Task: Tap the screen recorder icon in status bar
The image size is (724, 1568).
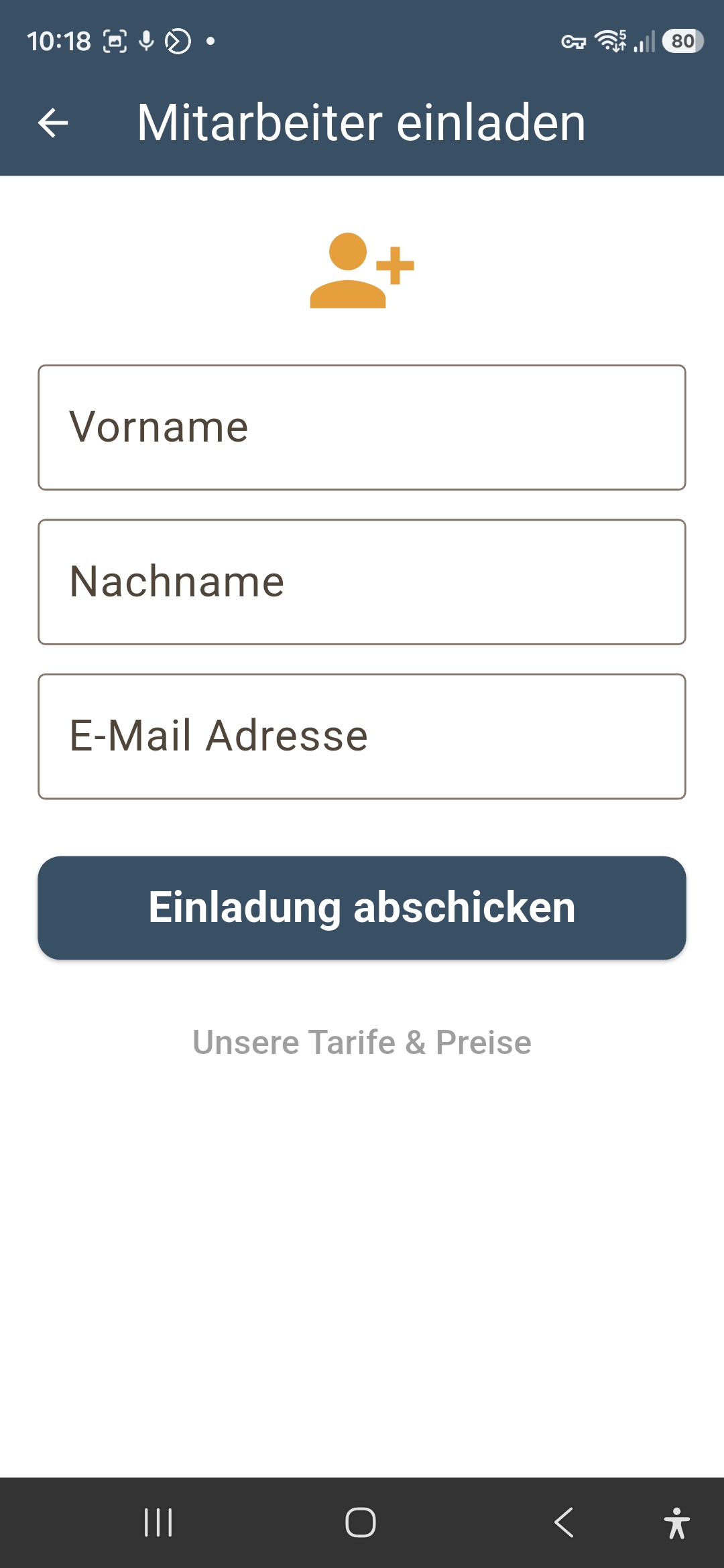Action: pos(178,40)
